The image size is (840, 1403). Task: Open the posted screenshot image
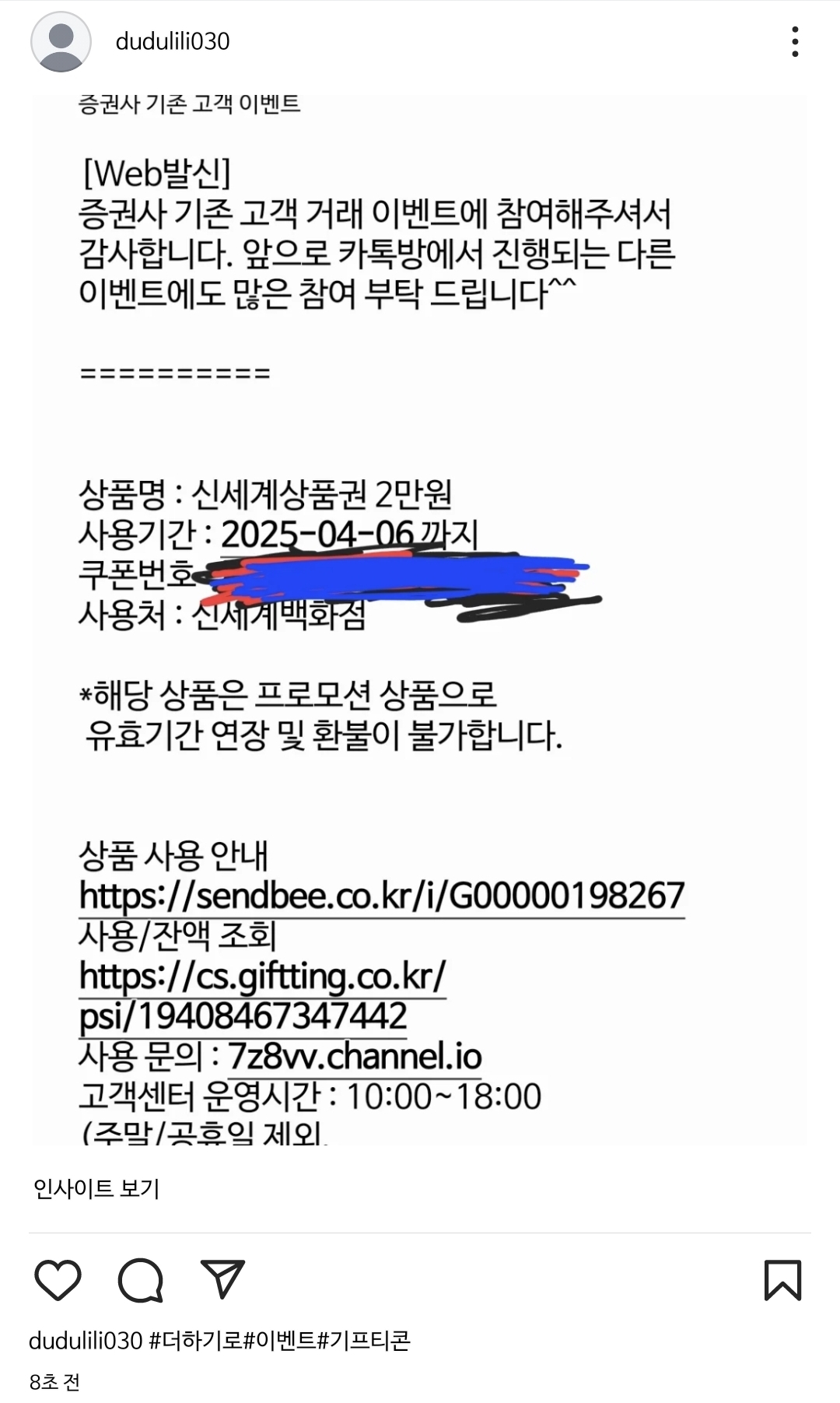point(420,615)
